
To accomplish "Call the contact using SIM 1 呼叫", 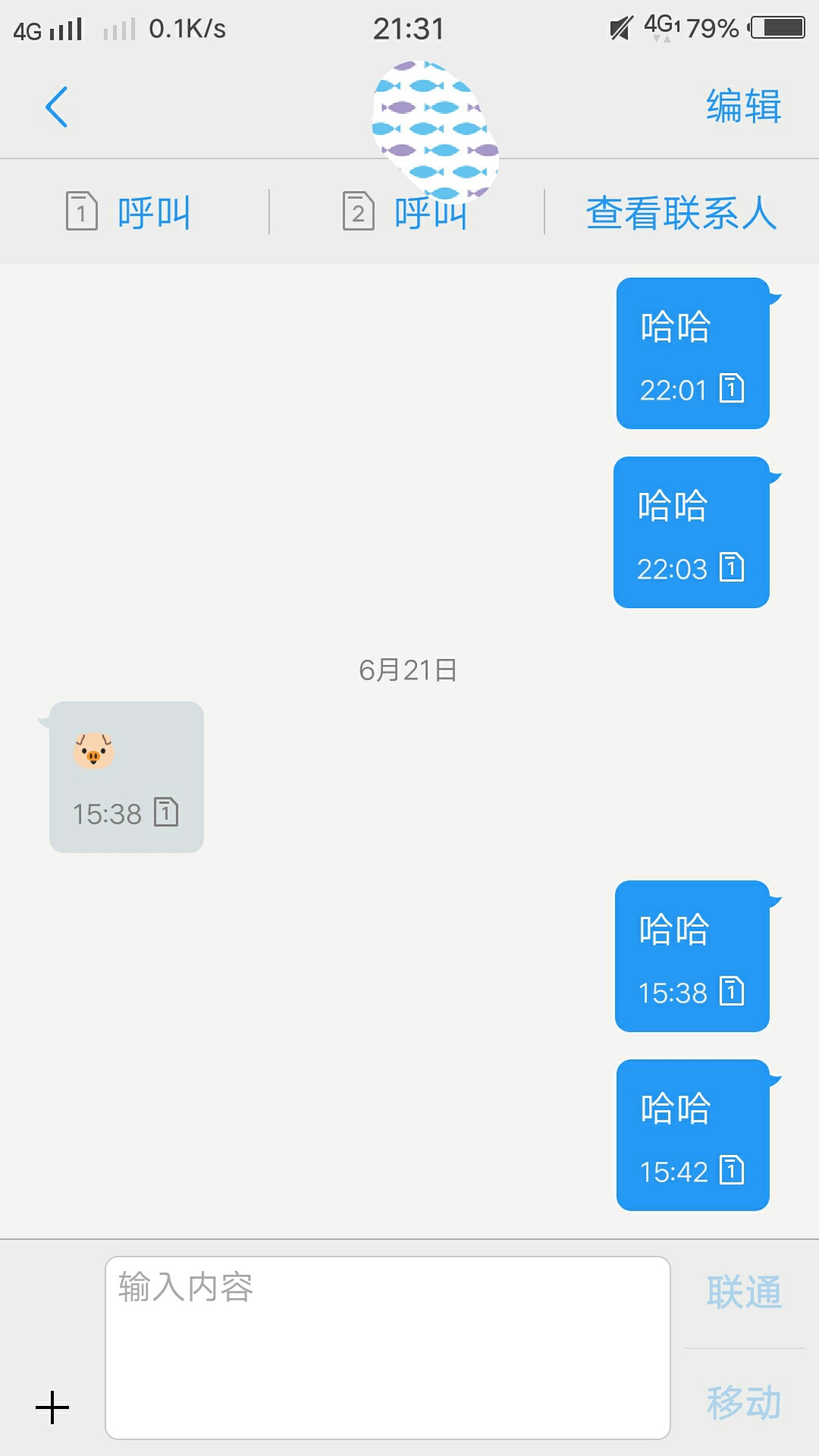I will [x=129, y=212].
